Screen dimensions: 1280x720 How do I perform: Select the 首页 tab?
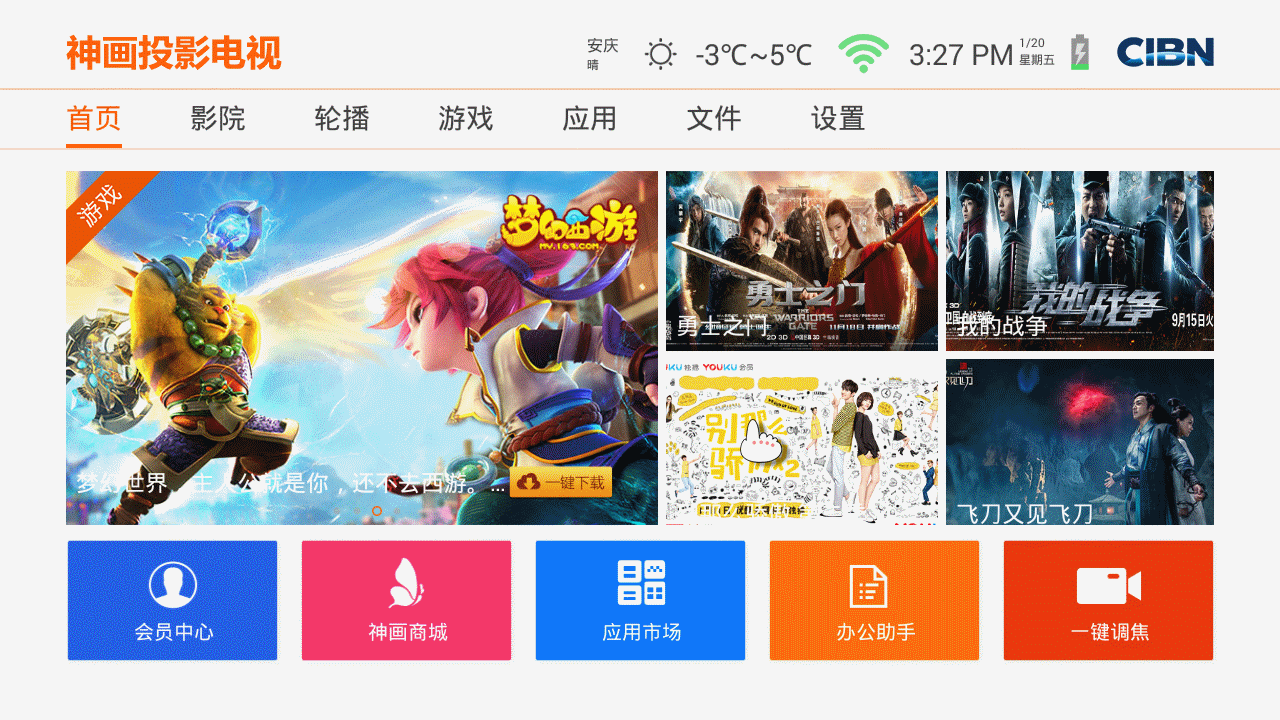click(x=93, y=119)
